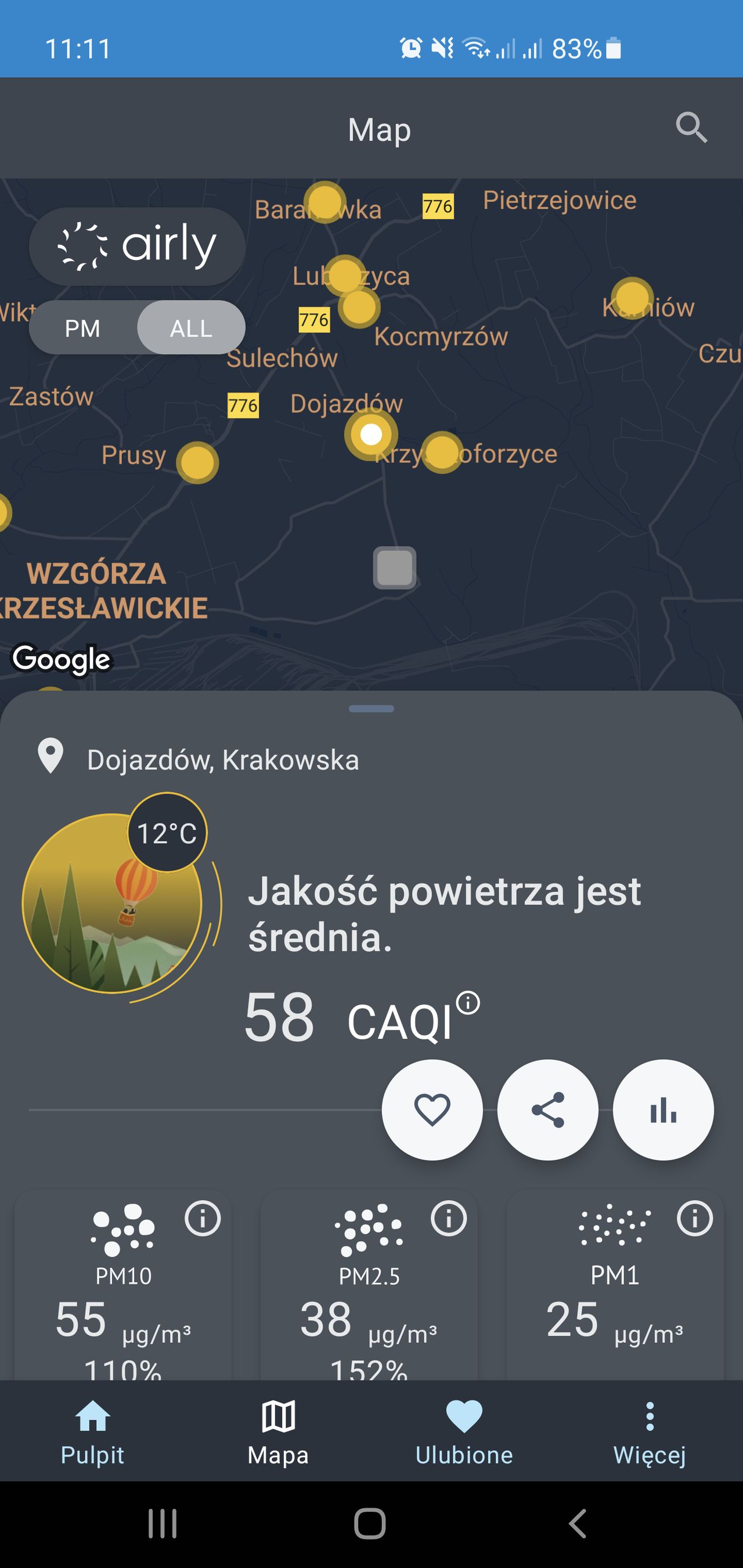743x1568 pixels.
Task: Open the search magnifier in the Map header
Action: pyautogui.click(x=691, y=128)
